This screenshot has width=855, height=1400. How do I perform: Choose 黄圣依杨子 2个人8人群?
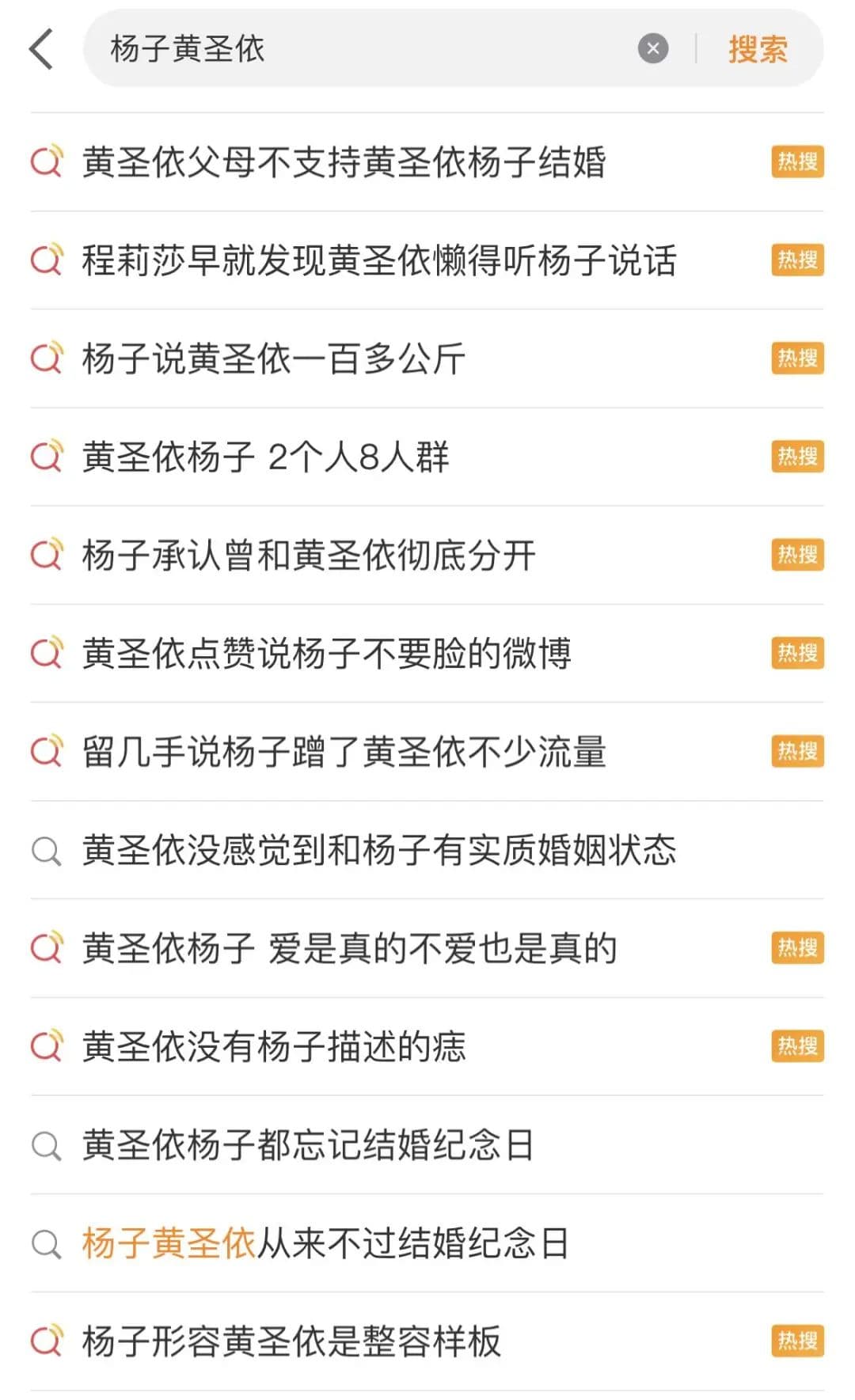pyautogui.click(x=266, y=457)
